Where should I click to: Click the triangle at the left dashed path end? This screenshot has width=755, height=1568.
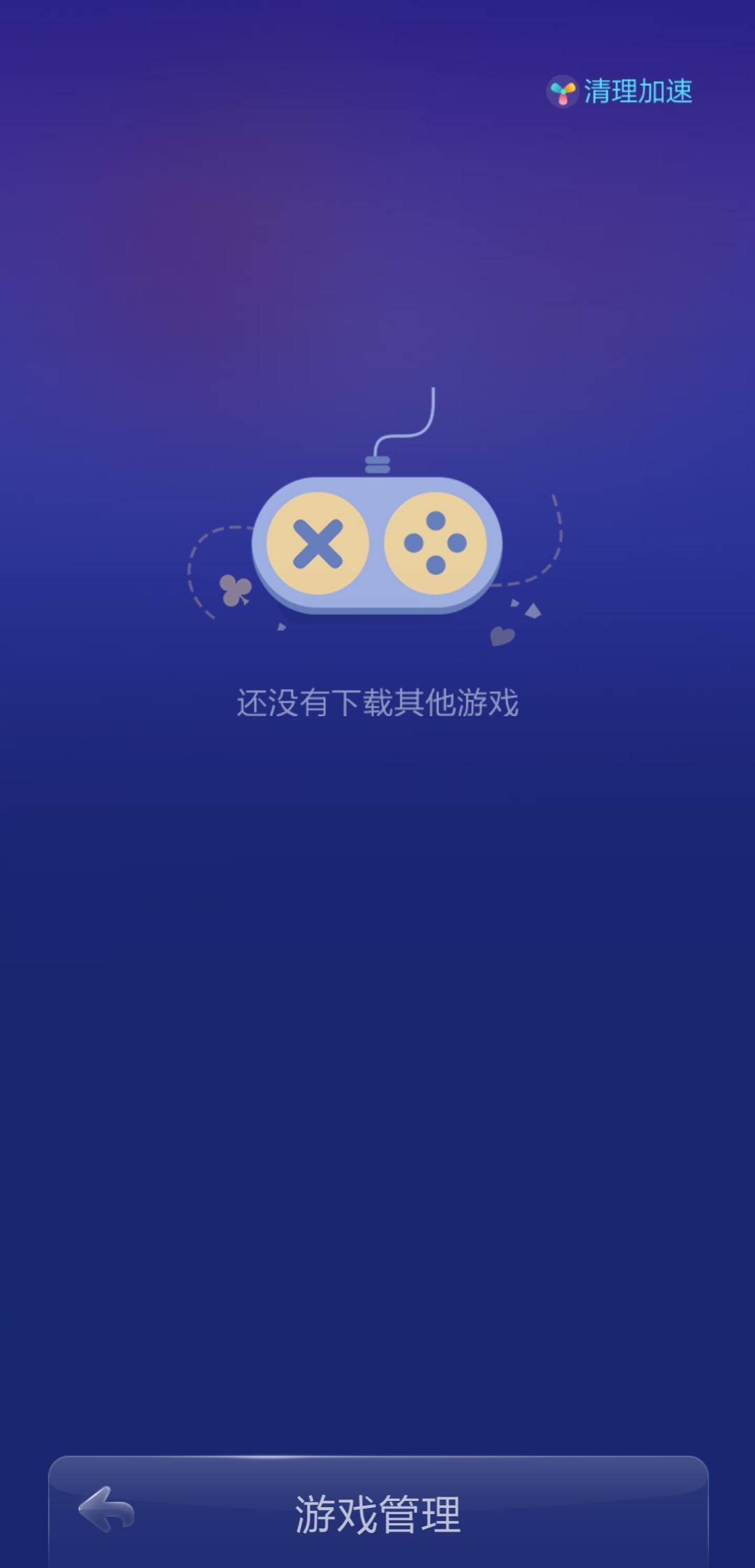point(280,625)
